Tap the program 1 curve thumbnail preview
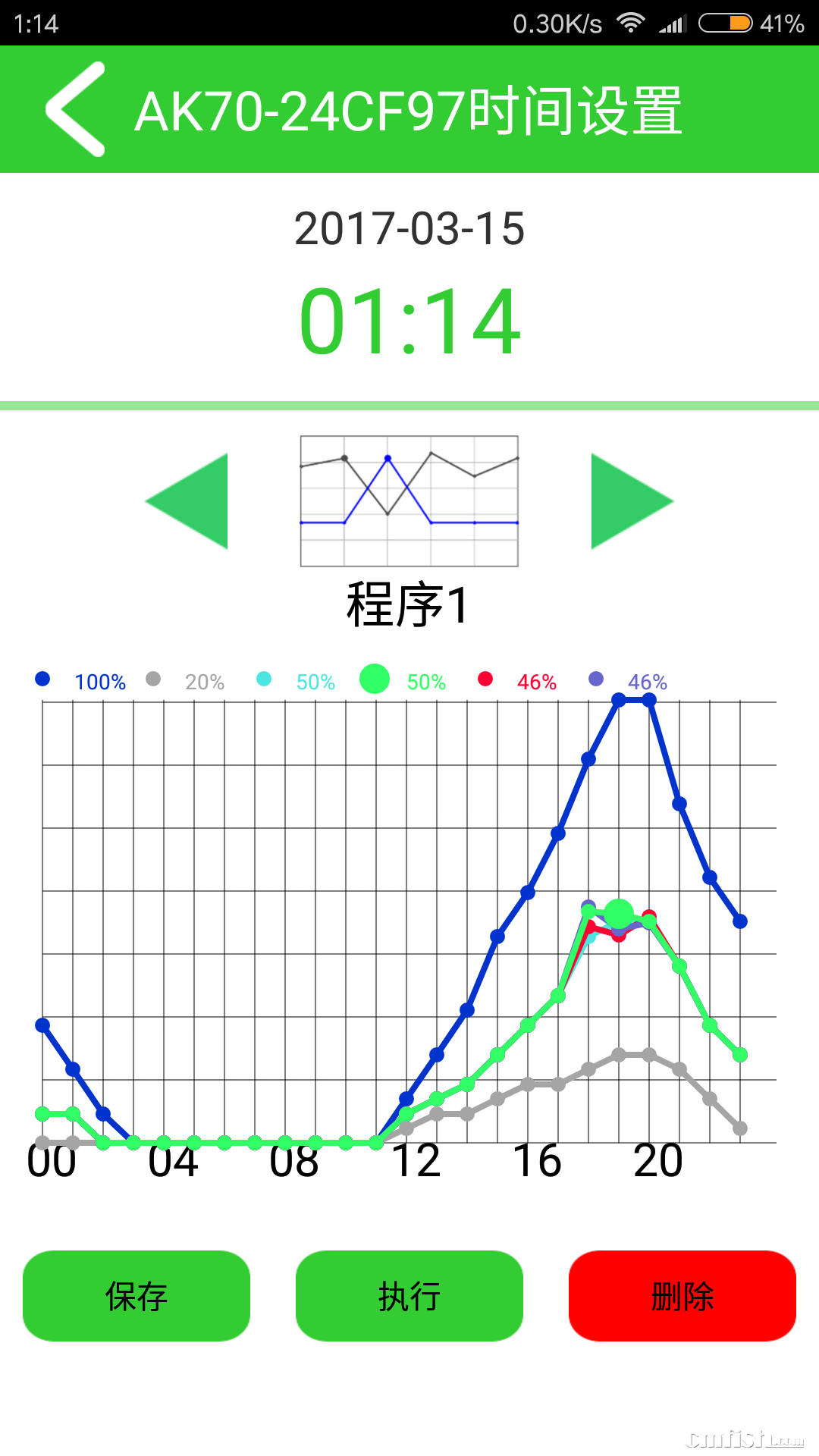 408,500
